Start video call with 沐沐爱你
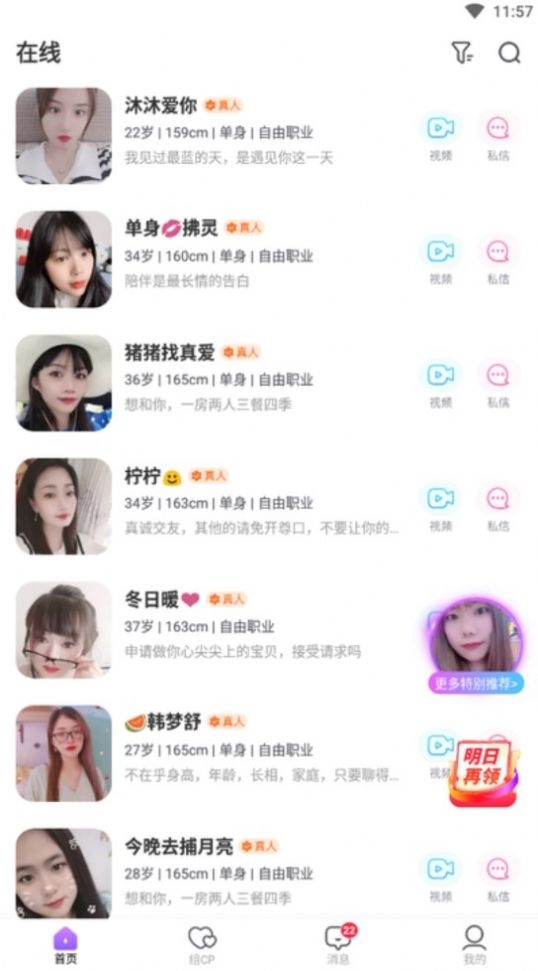Screen dimensions: 538x971 tap(440, 136)
